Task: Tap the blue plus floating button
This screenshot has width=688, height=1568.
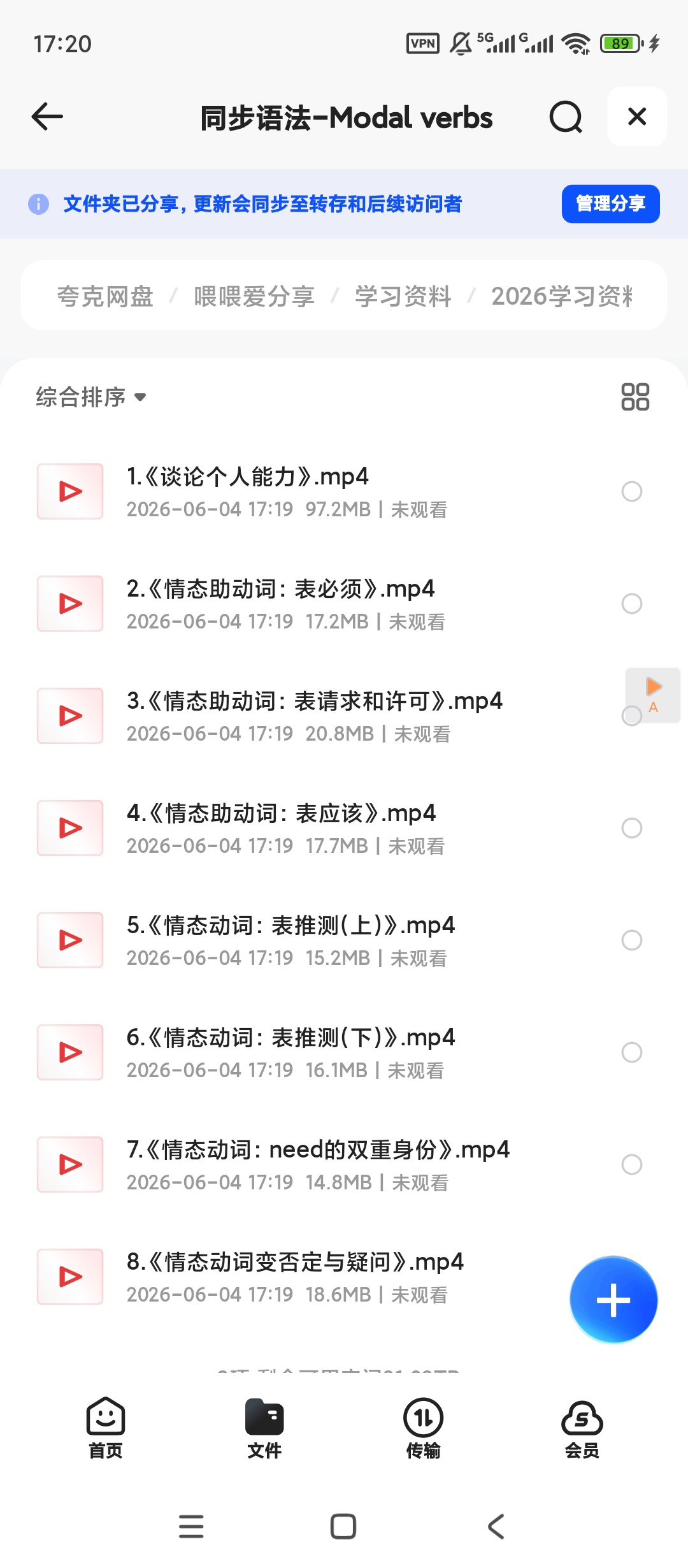Action: click(x=613, y=1300)
